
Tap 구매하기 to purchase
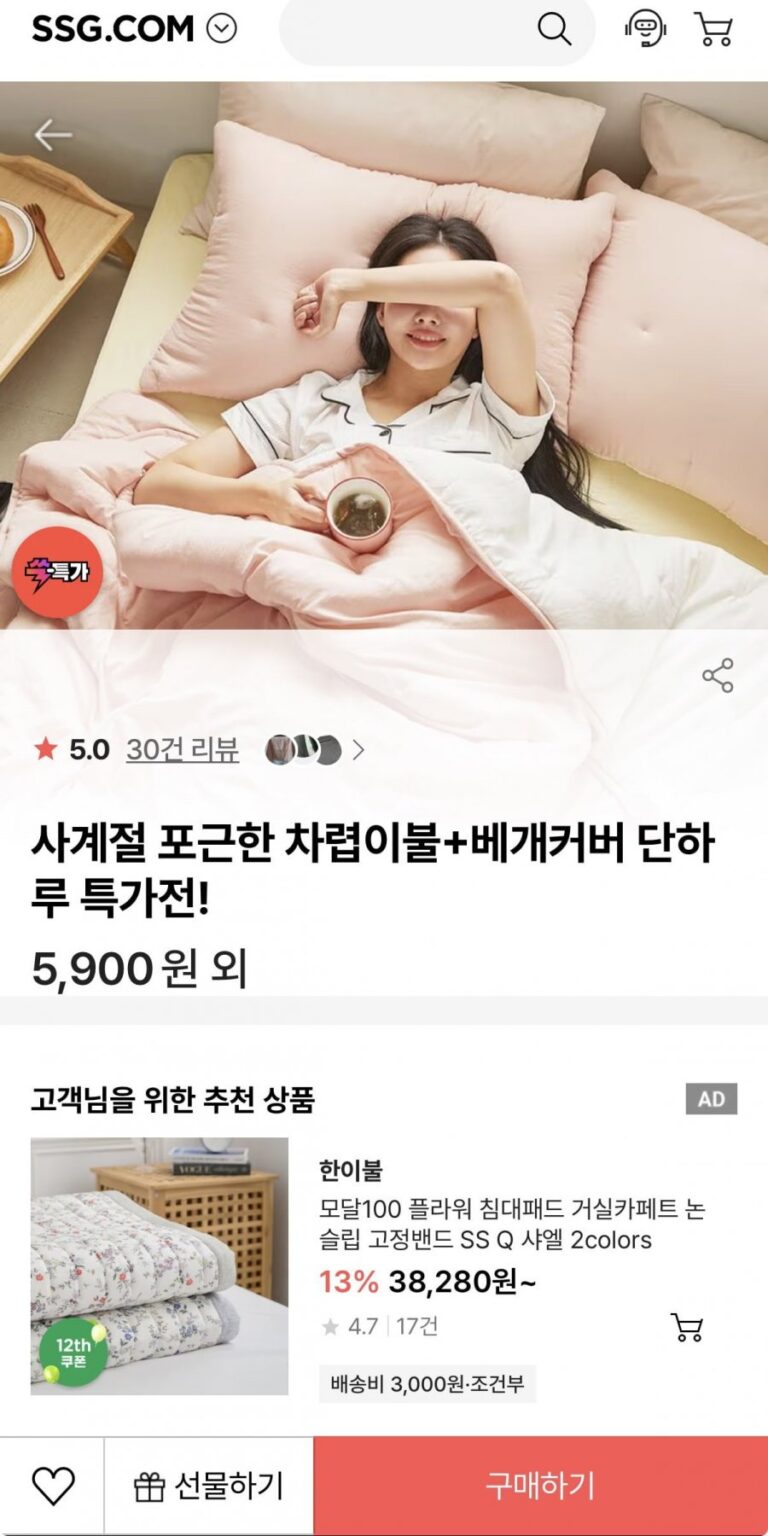[540, 1486]
